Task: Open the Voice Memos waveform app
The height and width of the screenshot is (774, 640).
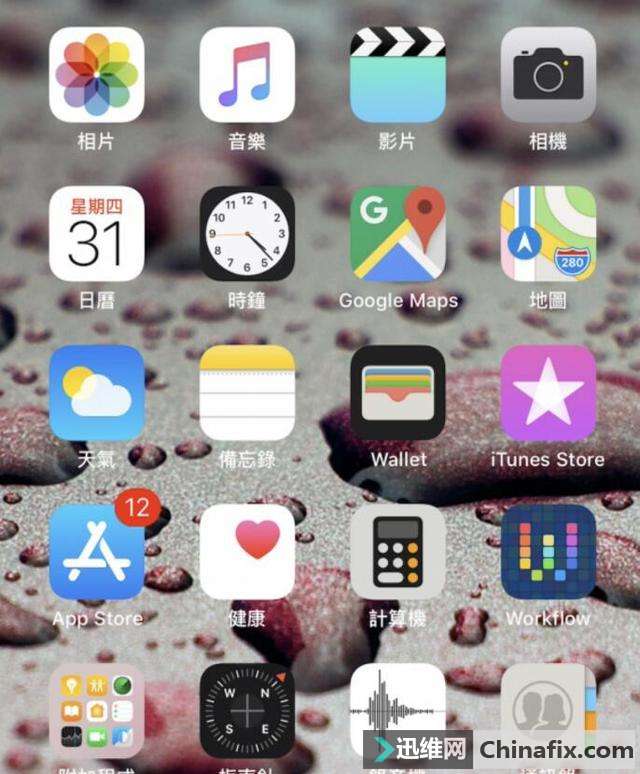Action: (x=397, y=705)
